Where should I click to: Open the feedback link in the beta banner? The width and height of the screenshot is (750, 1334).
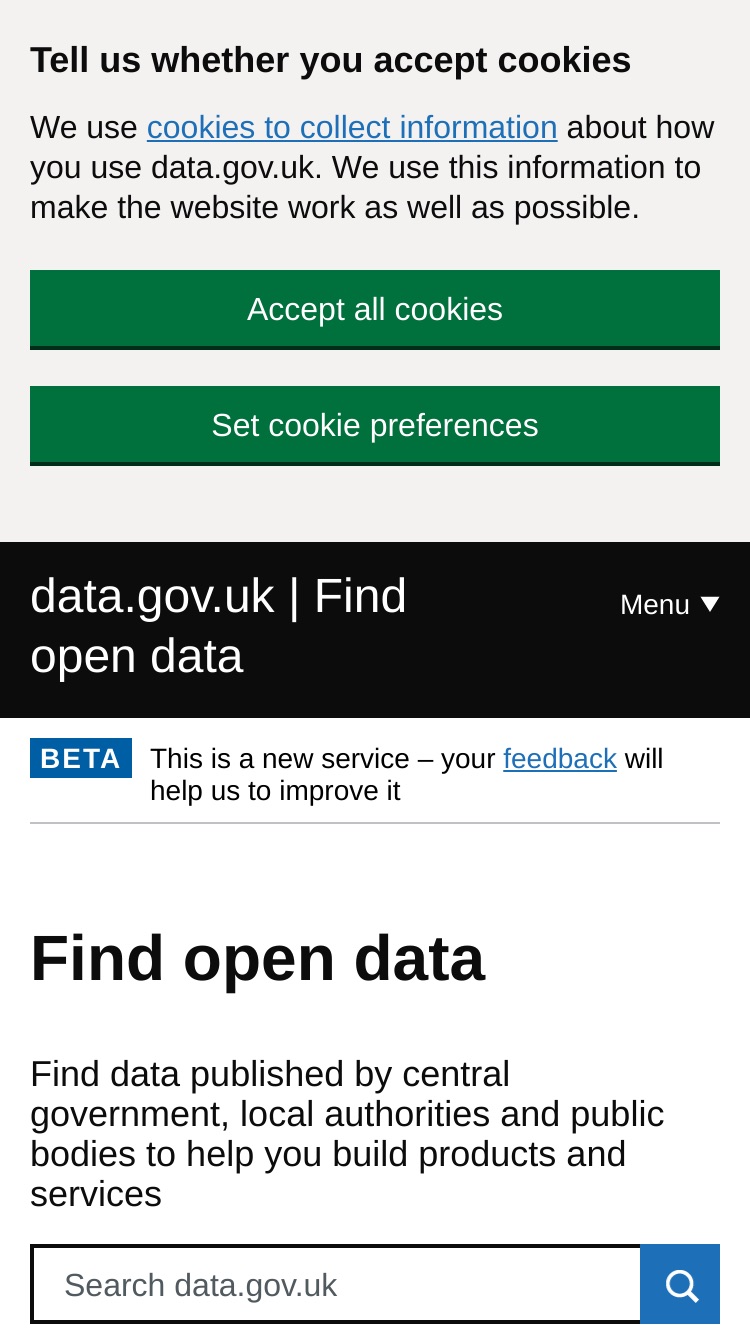coord(560,759)
